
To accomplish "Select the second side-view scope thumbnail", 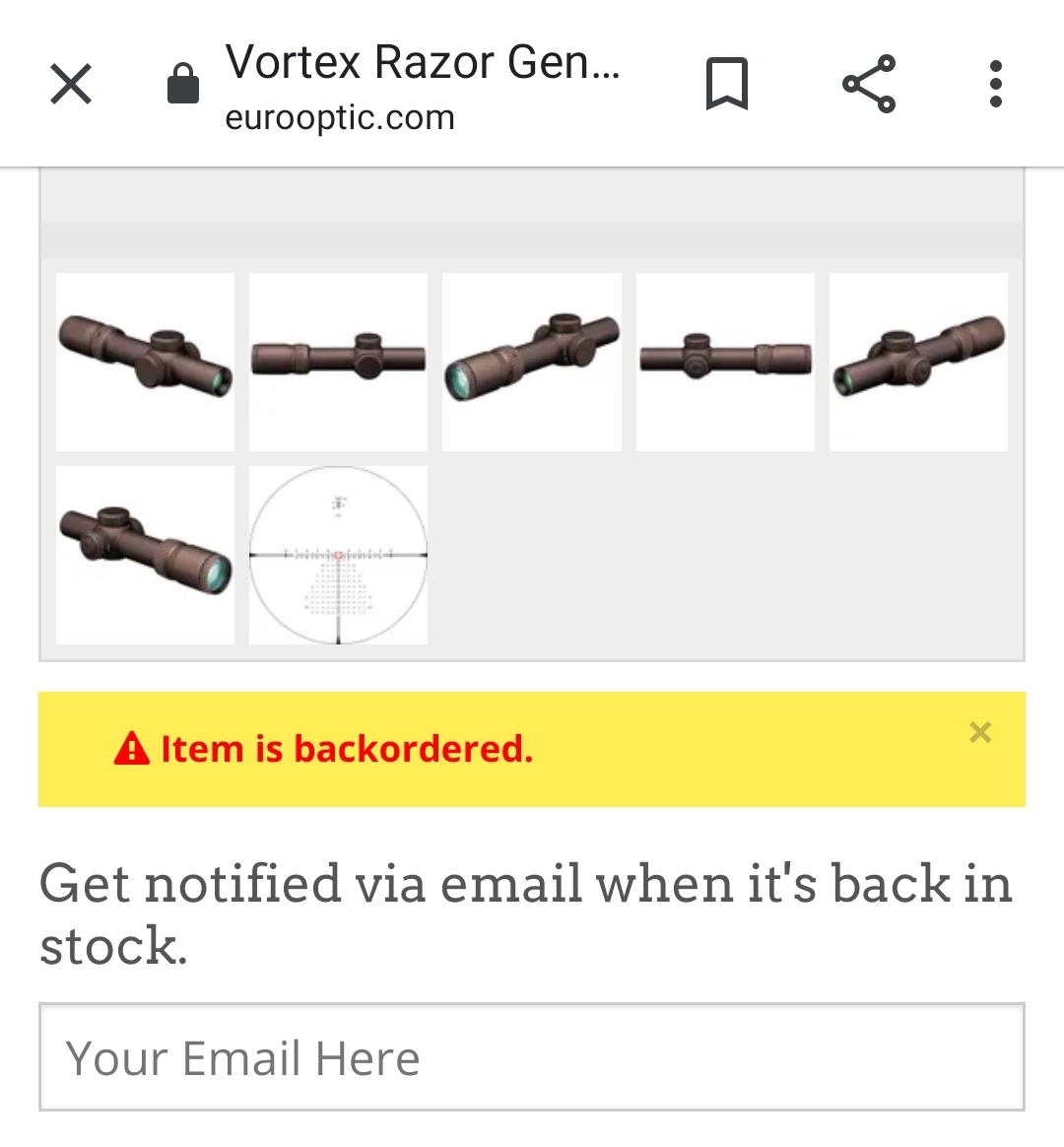I will (339, 362).
